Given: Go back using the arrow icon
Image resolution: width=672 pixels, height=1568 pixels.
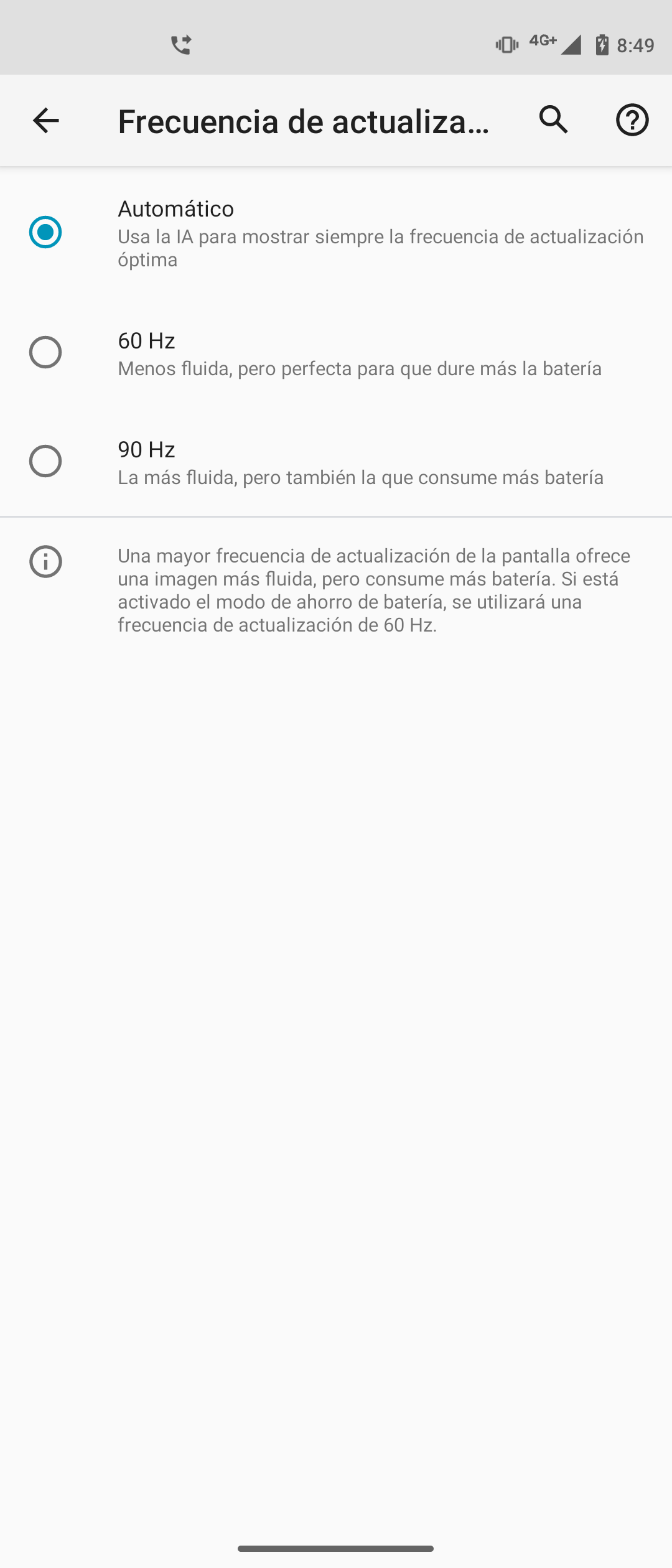Looking at the screenshot, I should click(x=45, y=120).
